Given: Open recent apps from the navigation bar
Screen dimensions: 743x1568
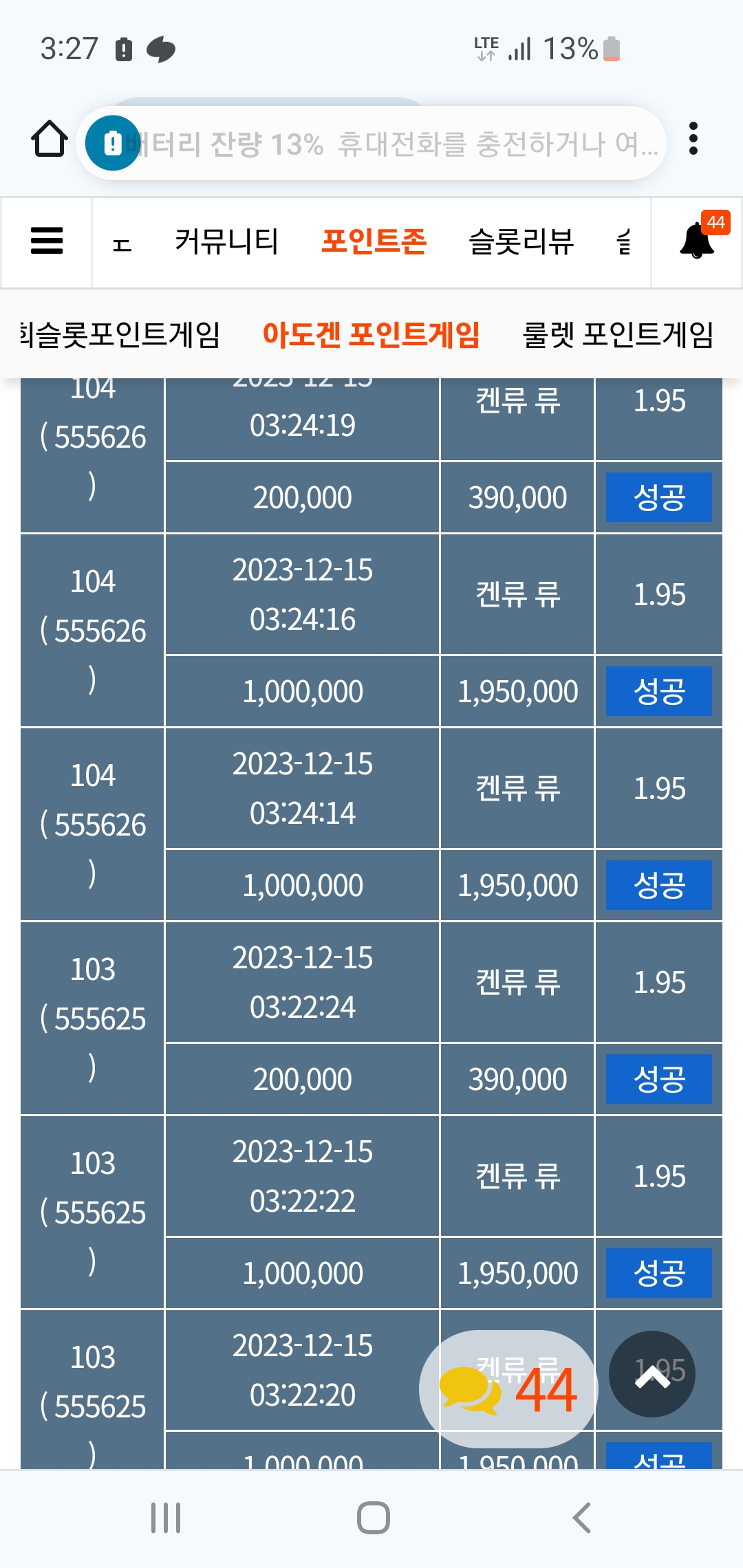Looking at the screenshot, I should point(166,1518).
